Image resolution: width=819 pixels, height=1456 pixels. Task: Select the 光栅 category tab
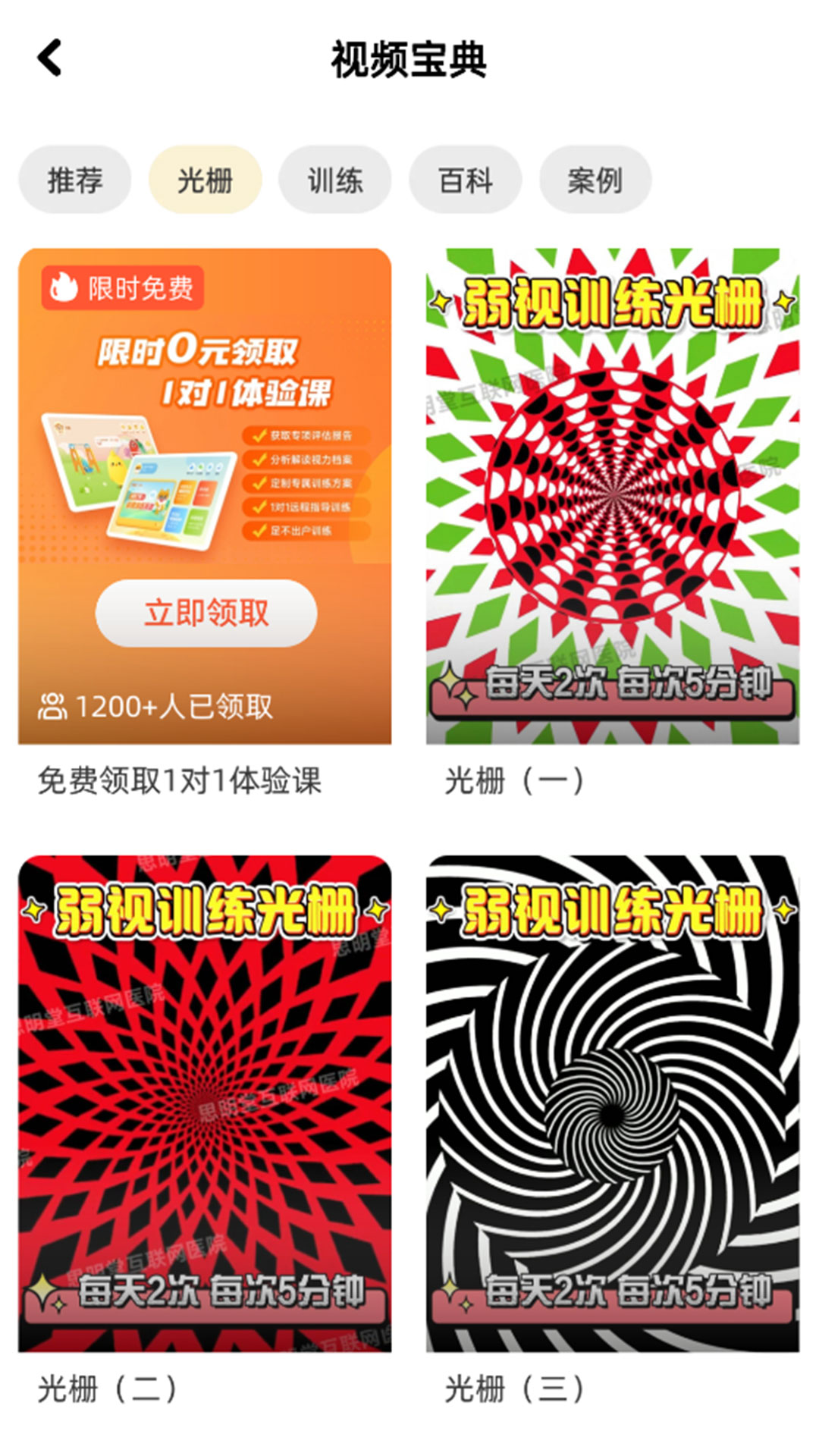[x=204, y=179]
